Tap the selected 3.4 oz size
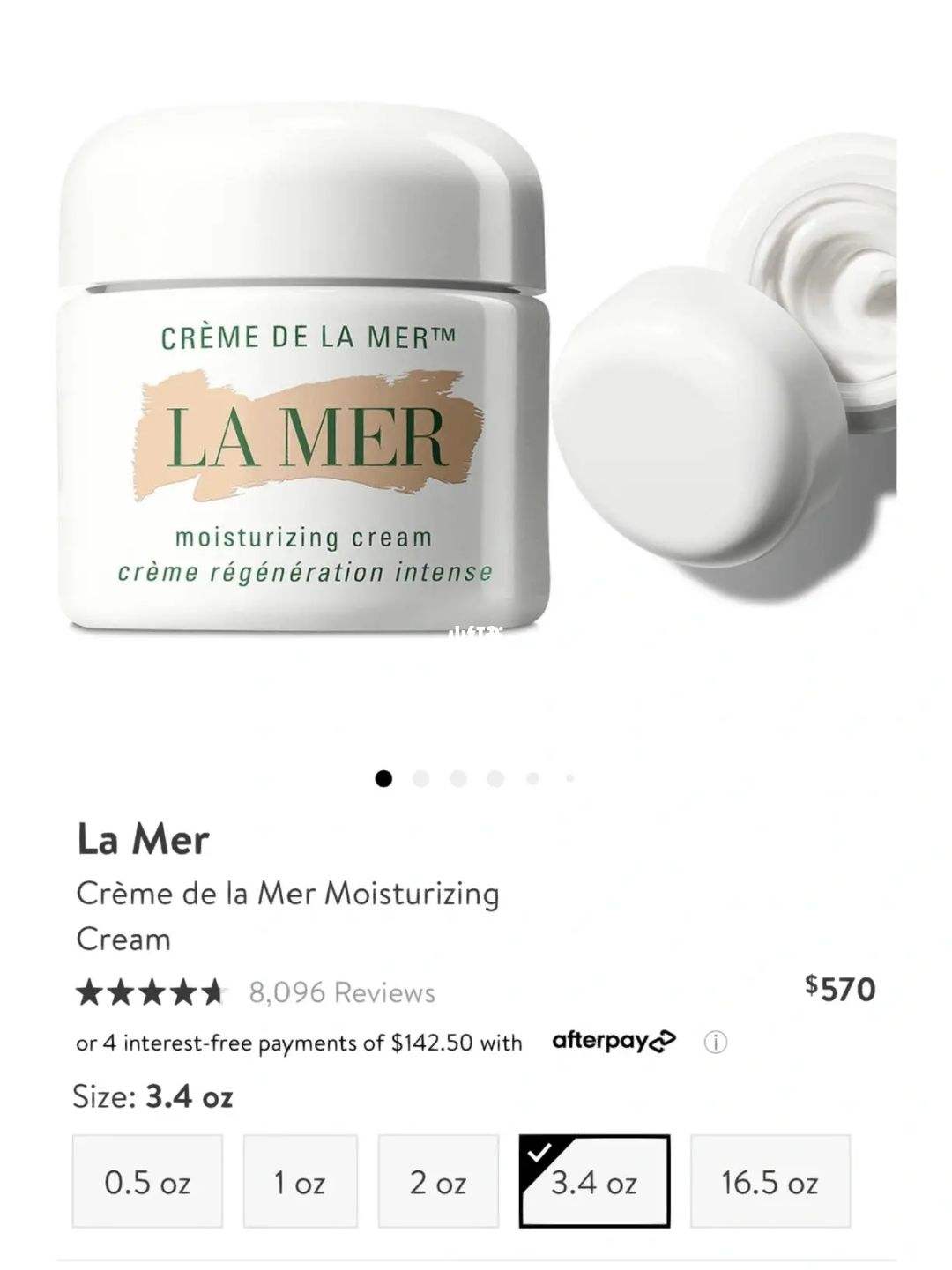 coord(594,1181)
